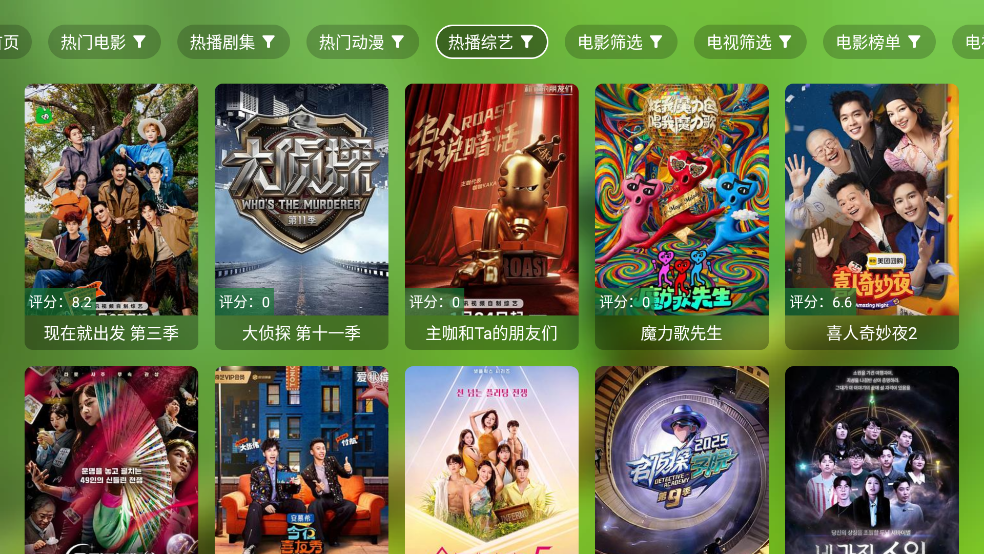This screenshot has height=554, width=984.
Task: Open the show 现在就出发 第三季
Action: (x=111, y=216)
